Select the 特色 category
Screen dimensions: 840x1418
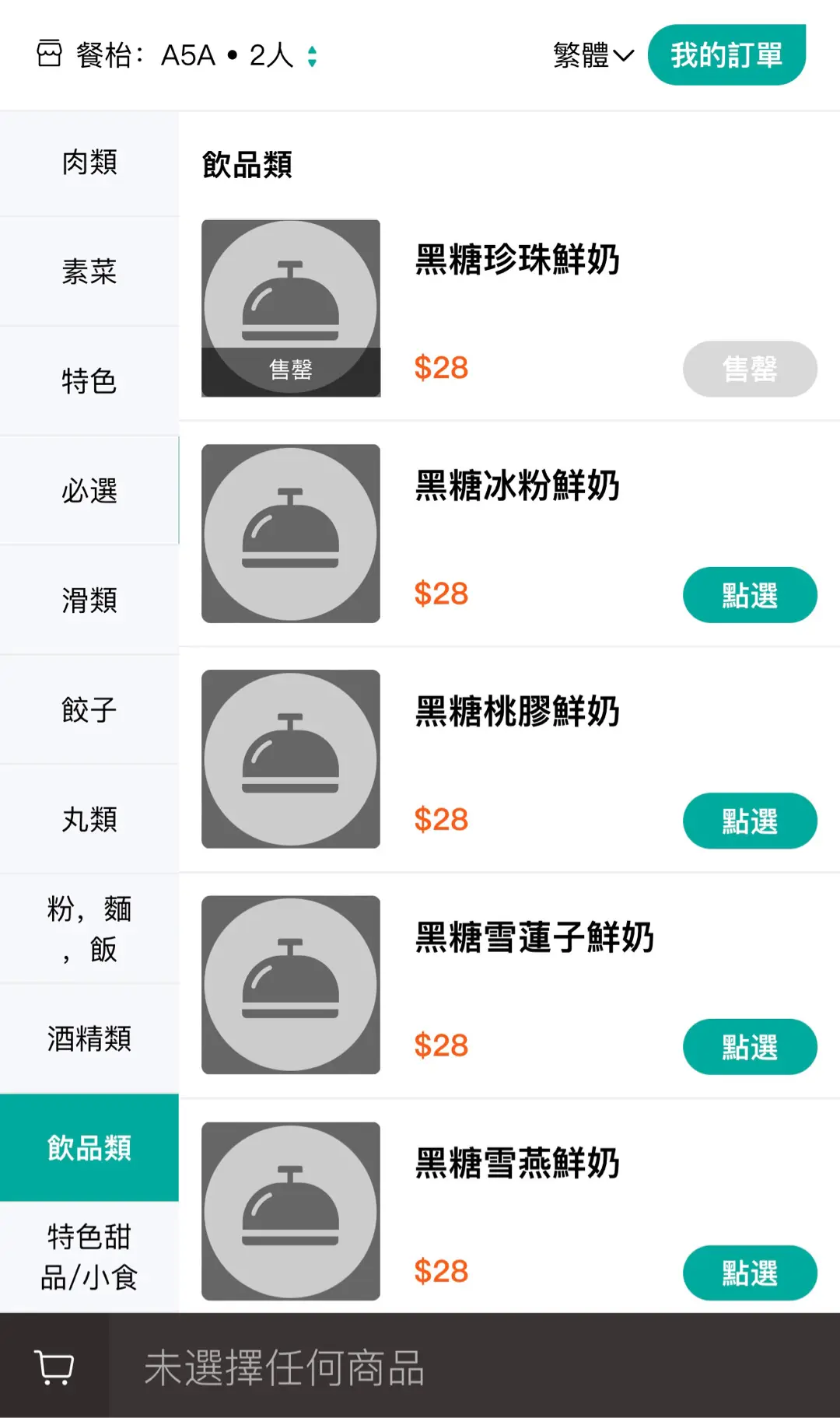point(89,381)
